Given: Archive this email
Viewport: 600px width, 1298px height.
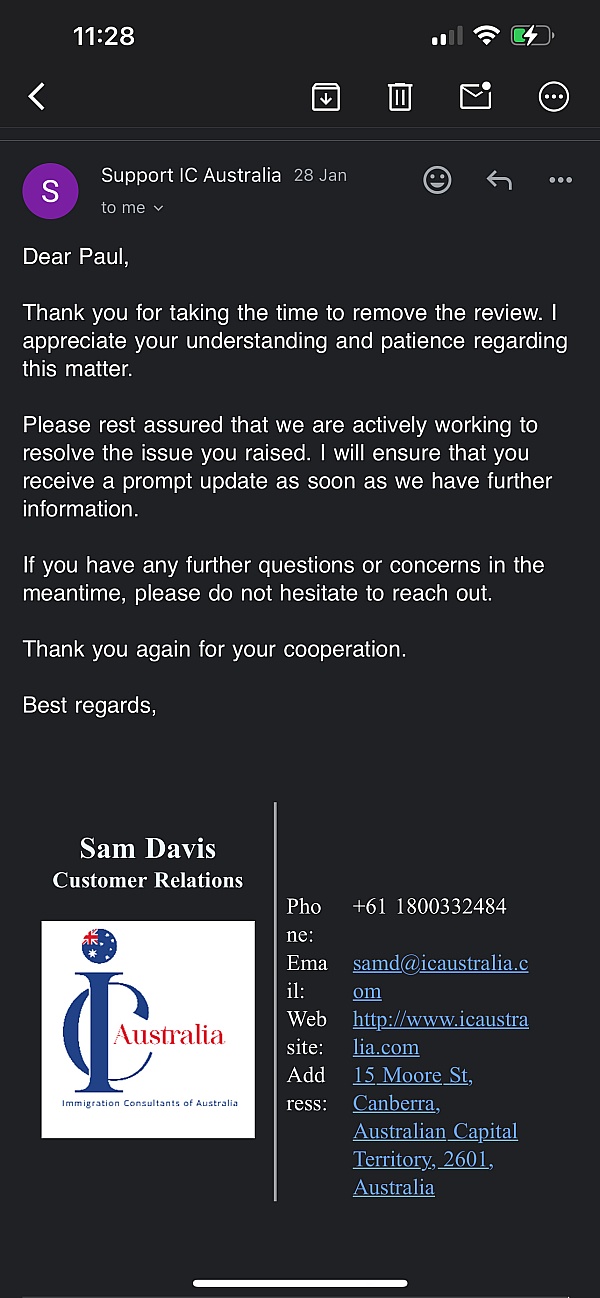Looking at the screenshot, I should pyautogui.click(x=326, y=96).
